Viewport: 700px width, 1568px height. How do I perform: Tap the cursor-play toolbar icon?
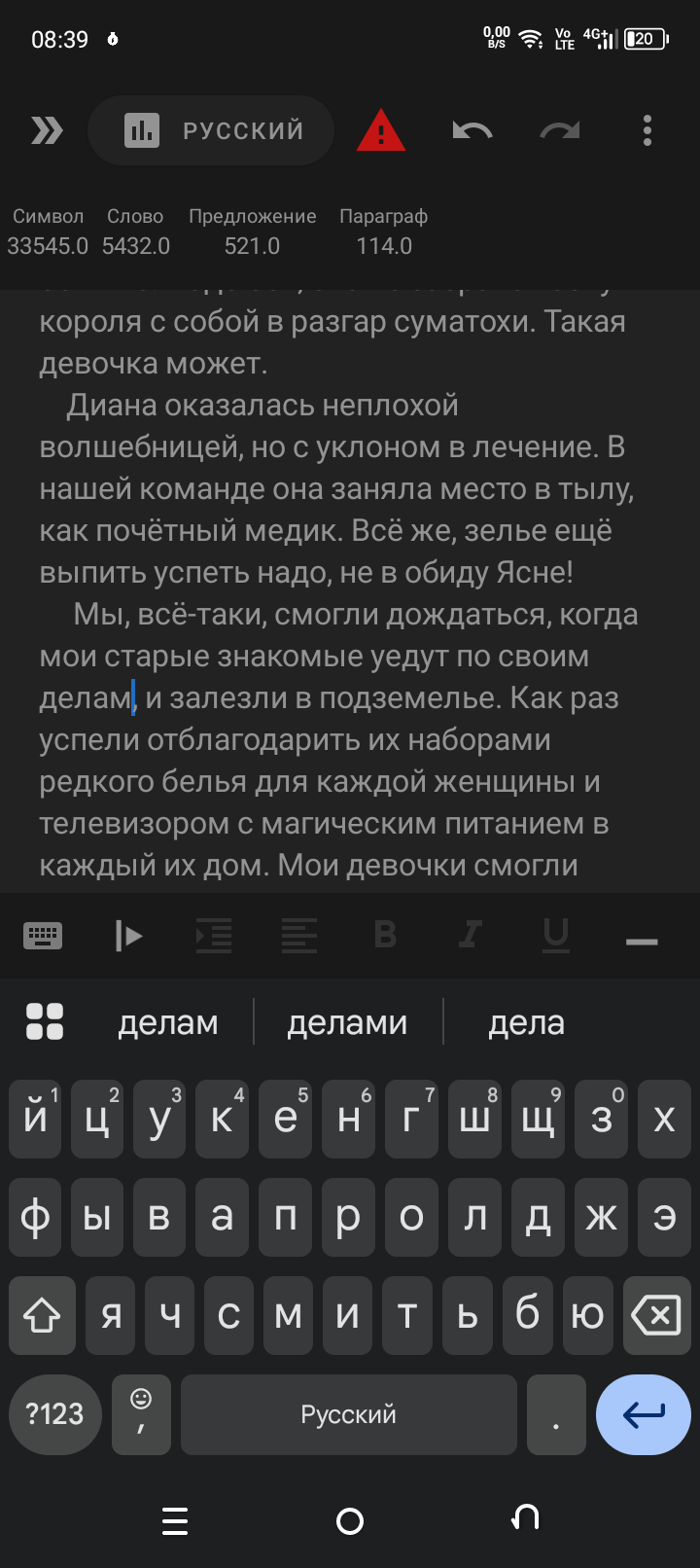pyautogui.click(x=128, y=936)
